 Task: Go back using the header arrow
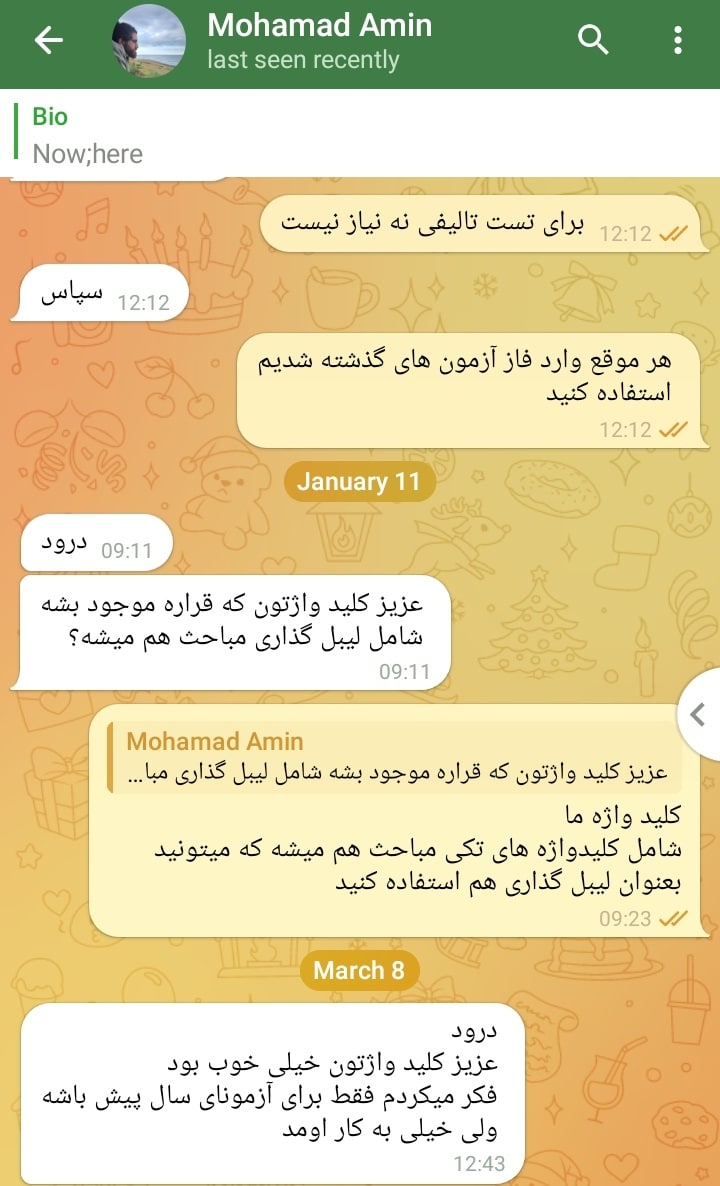[x=48, y=40]
